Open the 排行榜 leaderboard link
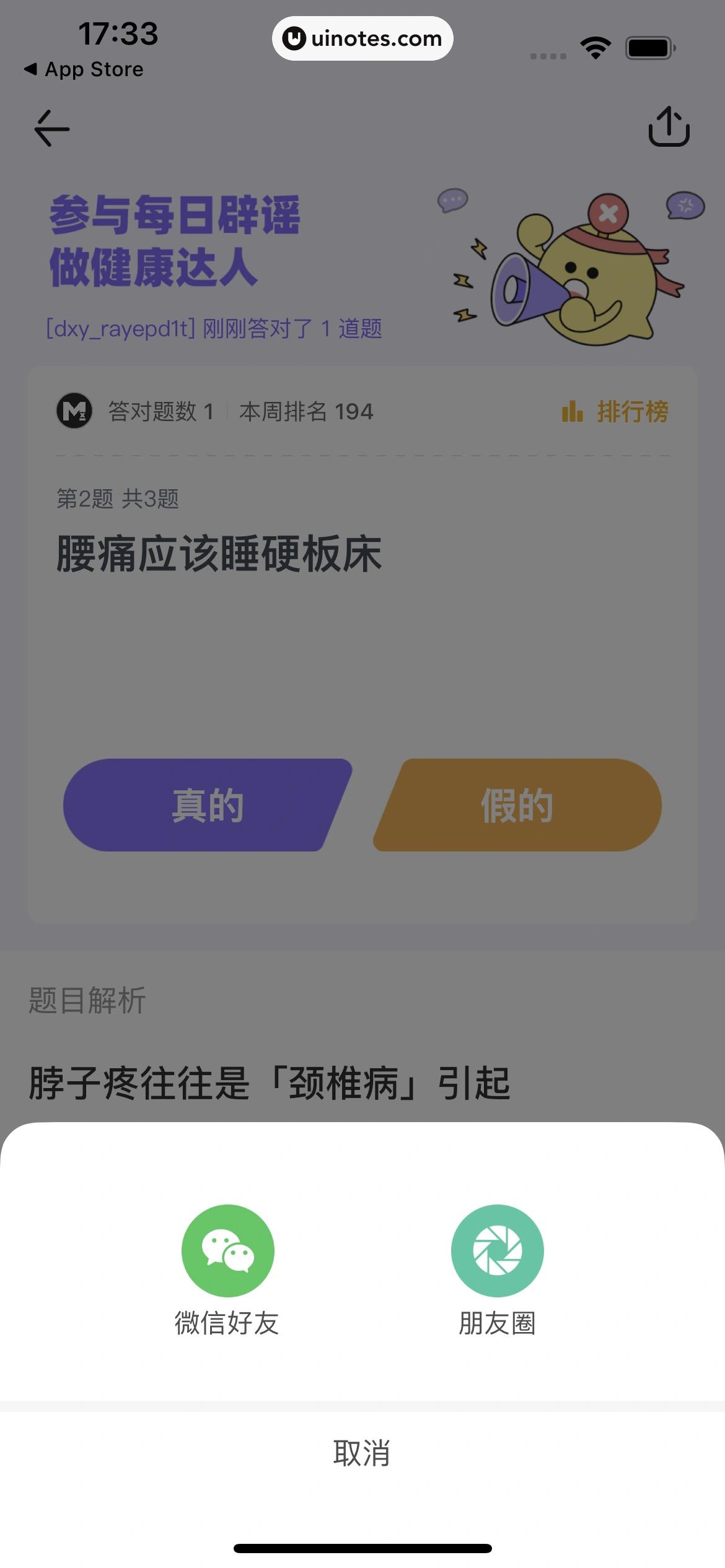This screenshot has width=725, height=1568. (631, 411)
